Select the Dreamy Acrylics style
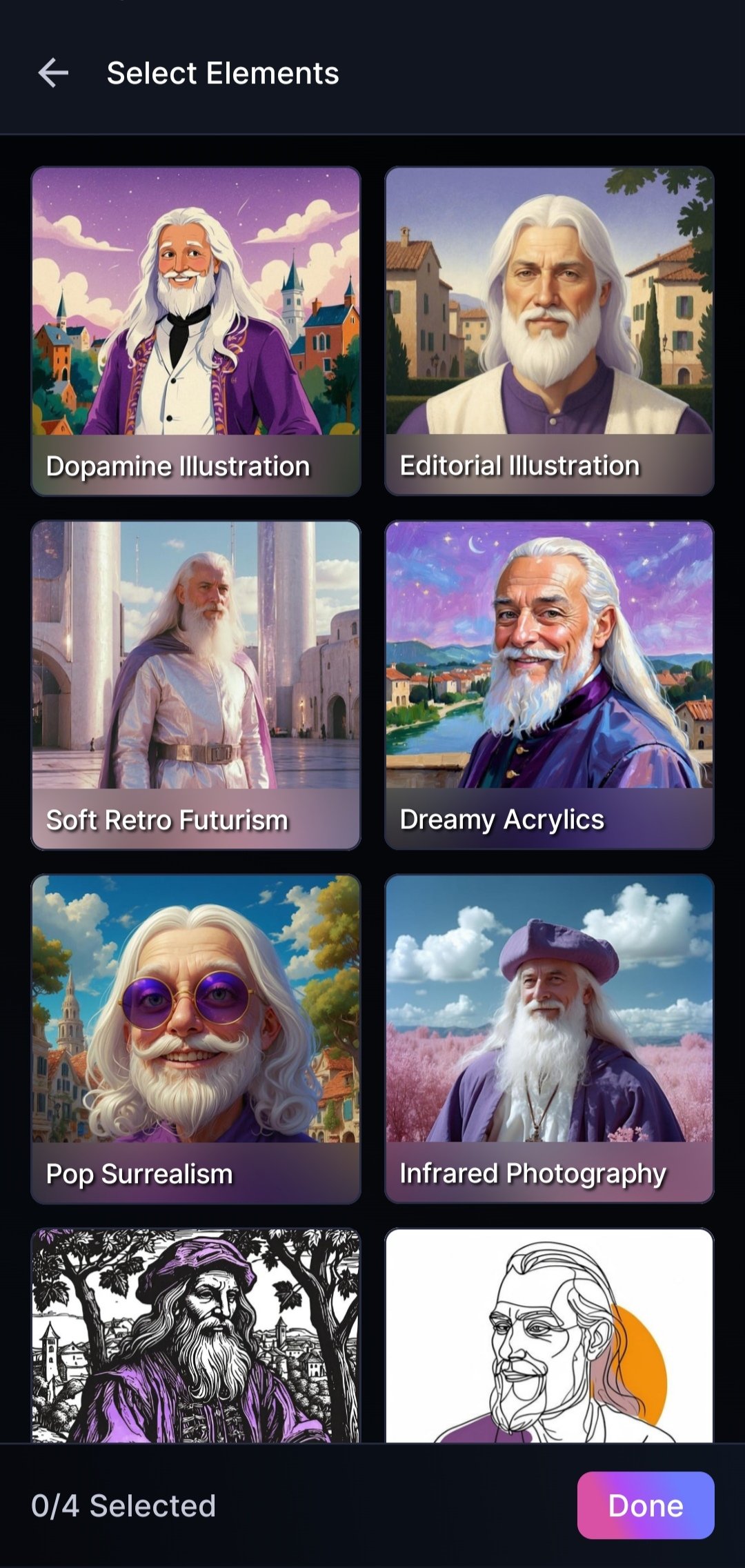This screenshot has height=1568, width=745. [549, 685]
